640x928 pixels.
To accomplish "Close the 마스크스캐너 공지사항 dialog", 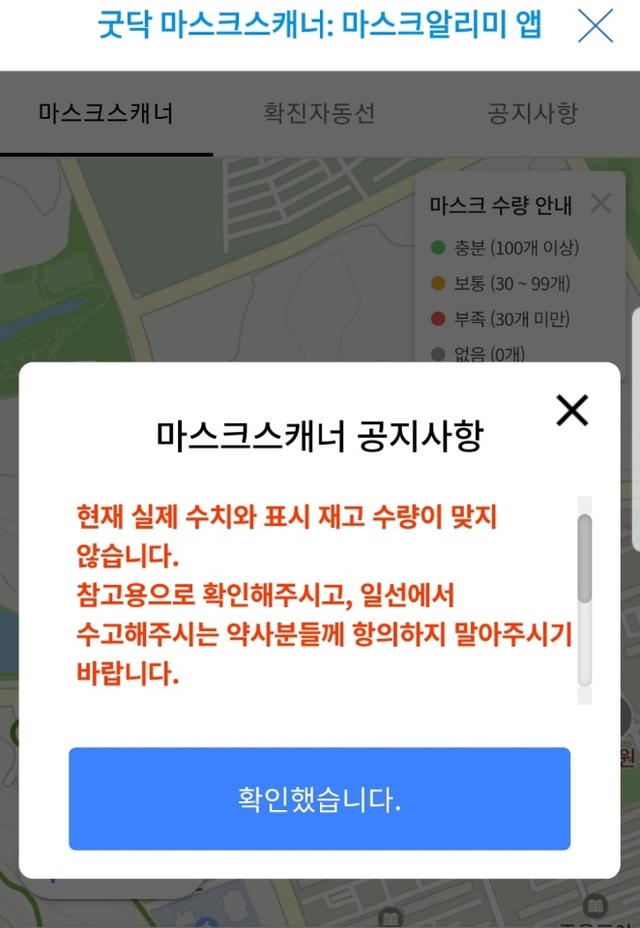I will 572,410.
